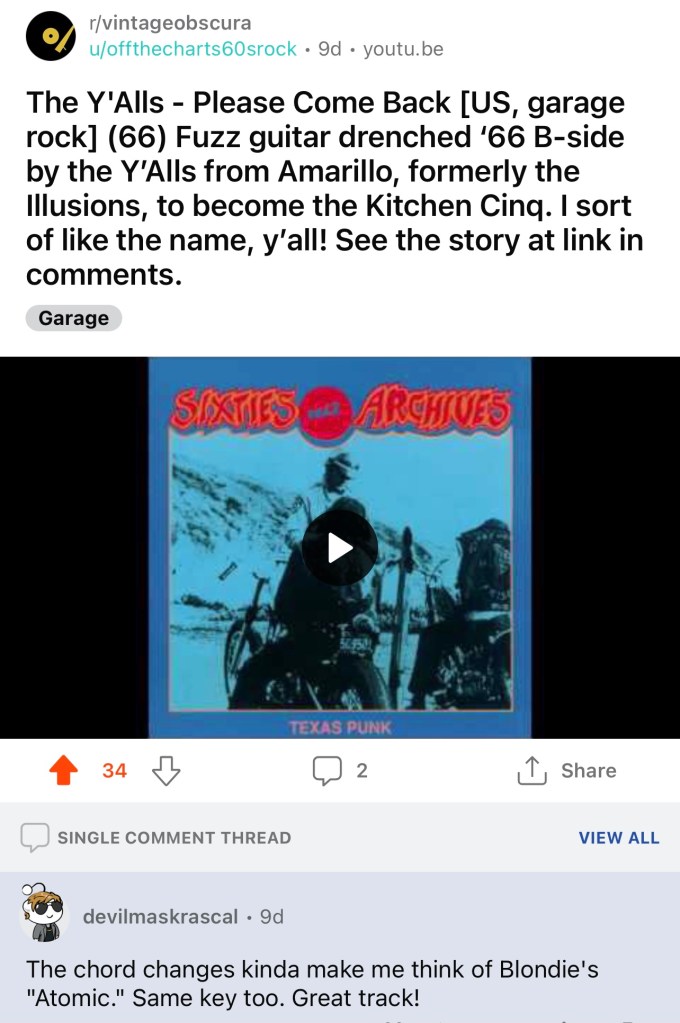Open the post's comments
Screen dimensions: 680x1023
(340, 770)
